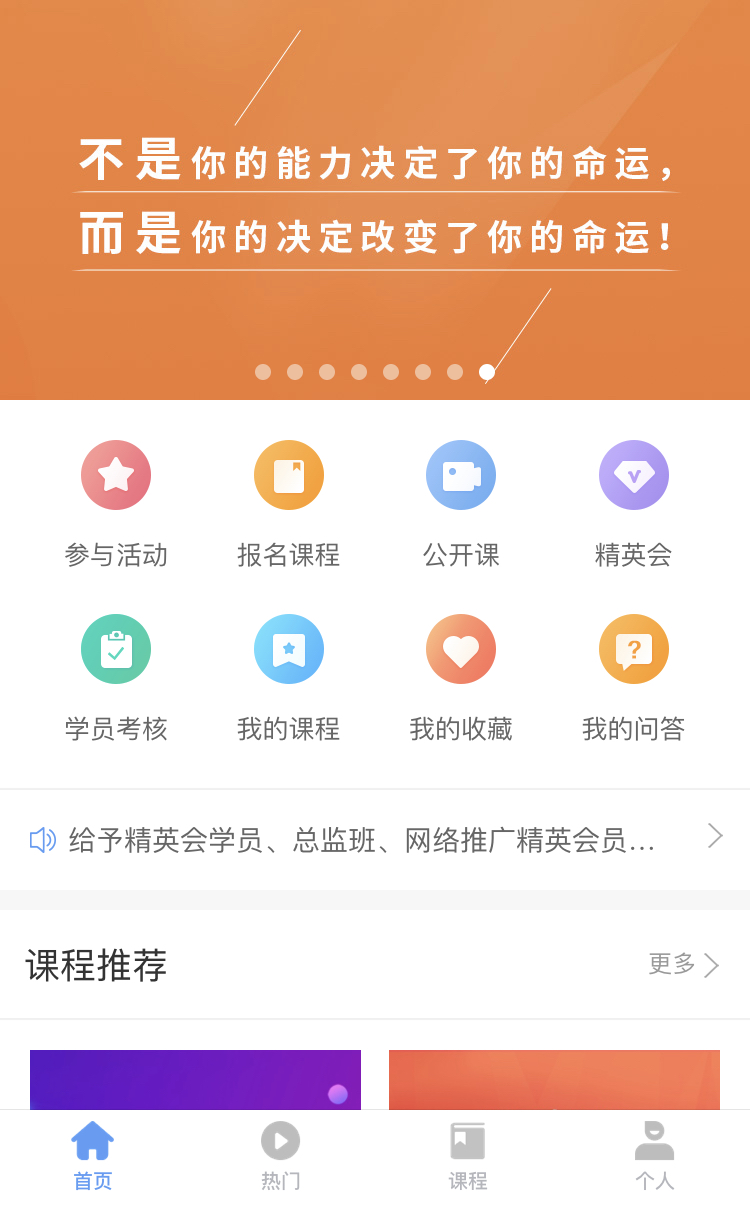Switch to the 热门 tab
Image resolution: width=750 pixels, height=1206 pixels.
tap(280, 1155)
